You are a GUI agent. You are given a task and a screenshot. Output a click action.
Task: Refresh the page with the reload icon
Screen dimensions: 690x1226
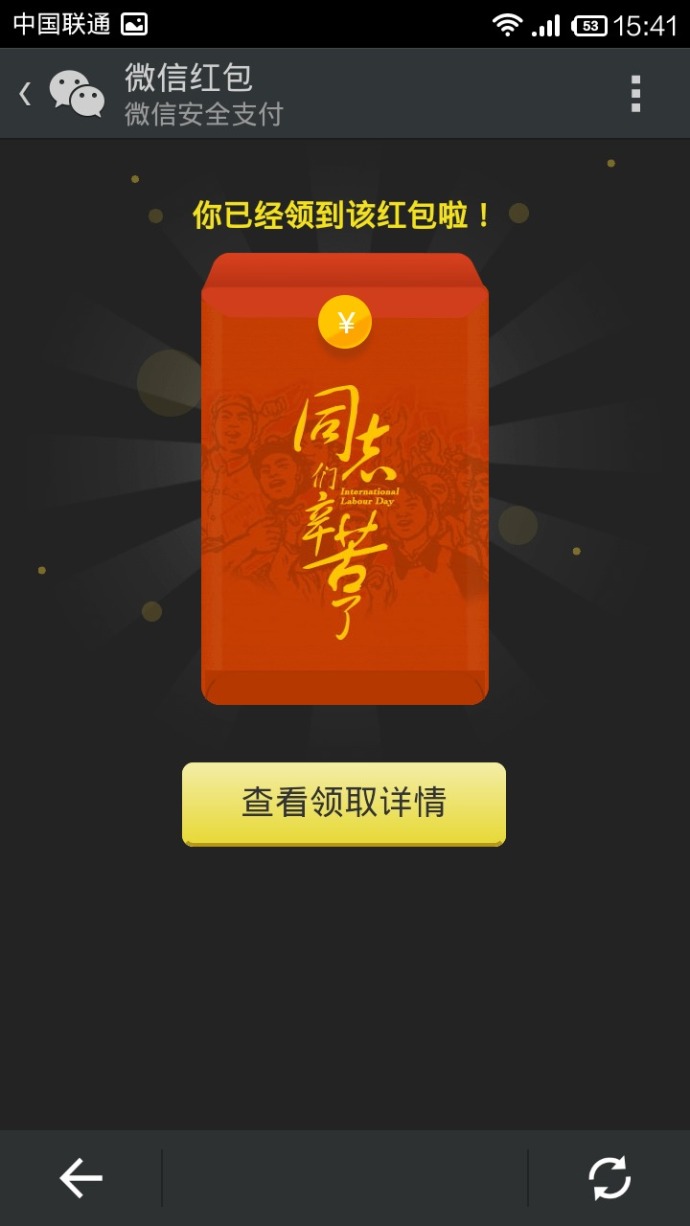(x=609, y=1178)
